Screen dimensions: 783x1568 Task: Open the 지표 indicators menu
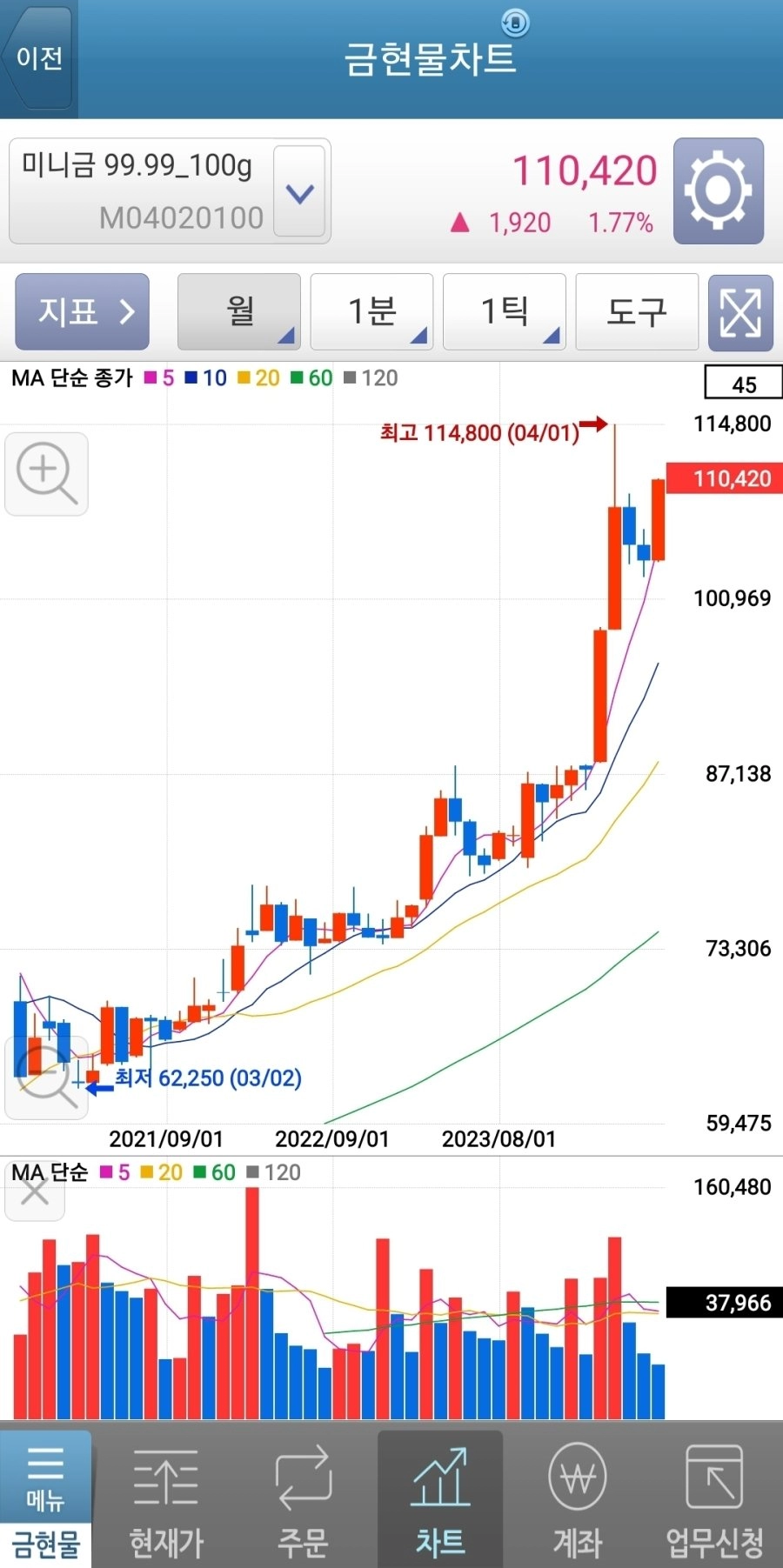[x=83, y=311]
